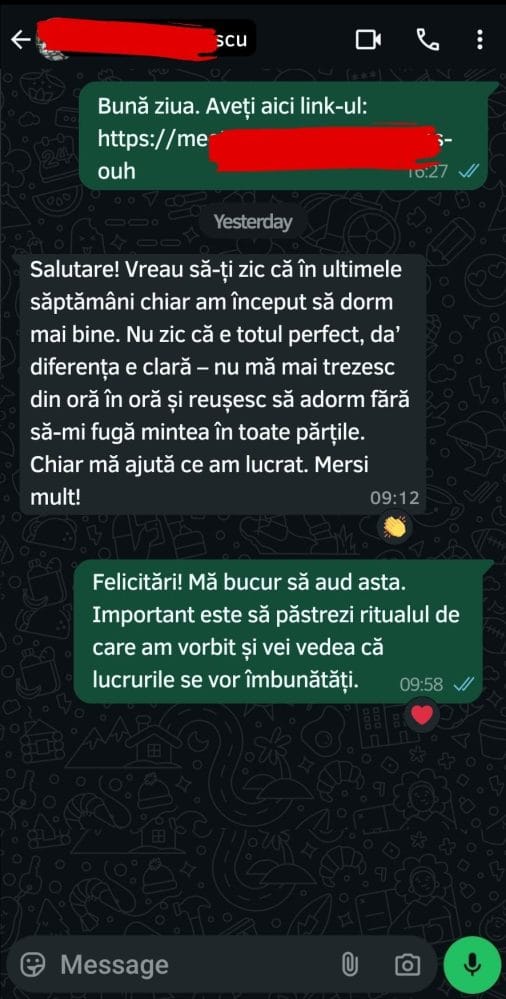The width and height of the screenshot is (506, 999).
Task: Go back to the chat list
Action: (20, 40)
